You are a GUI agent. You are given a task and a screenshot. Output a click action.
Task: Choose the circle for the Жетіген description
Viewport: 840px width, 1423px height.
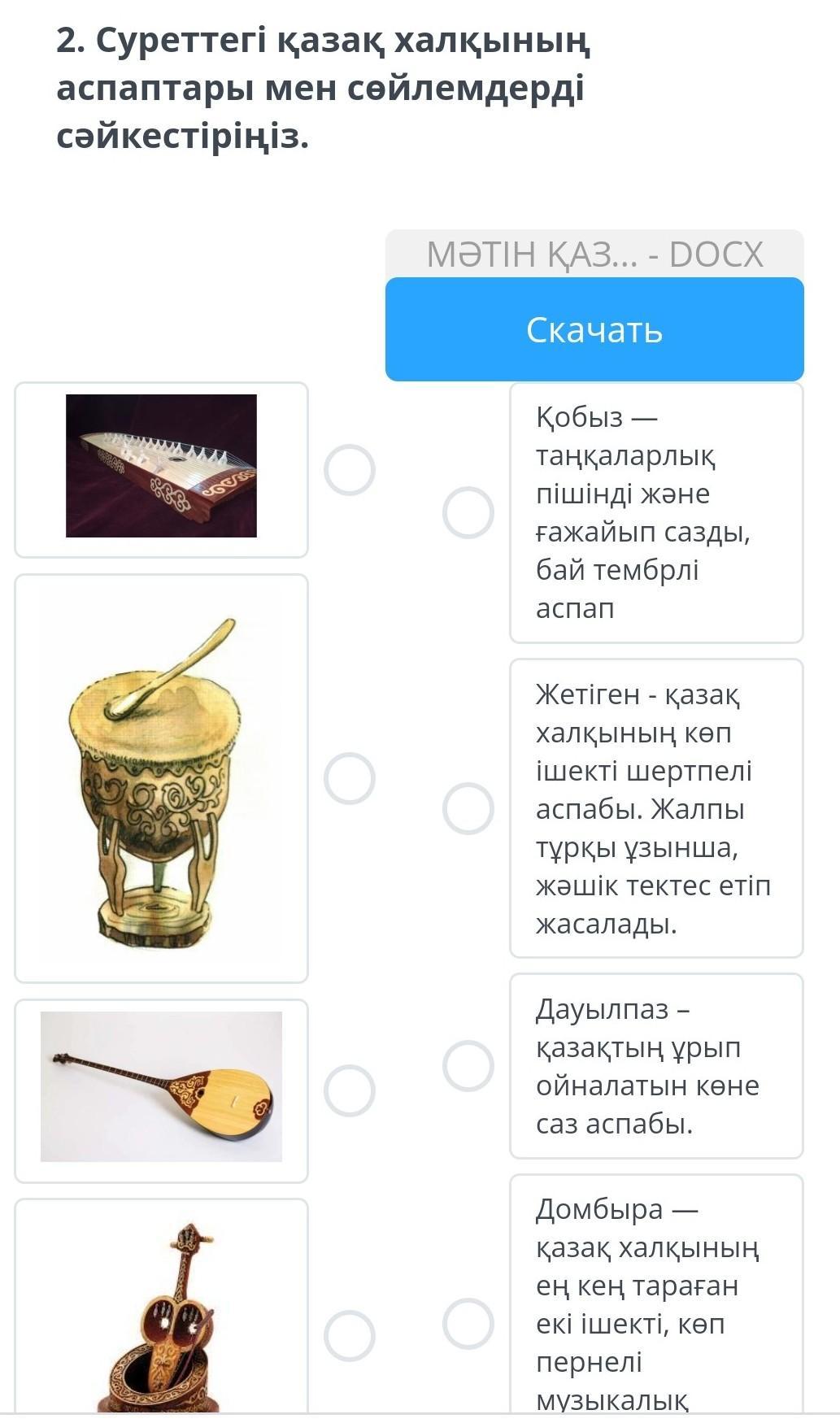pyautogui.click(x=468, y=808)
